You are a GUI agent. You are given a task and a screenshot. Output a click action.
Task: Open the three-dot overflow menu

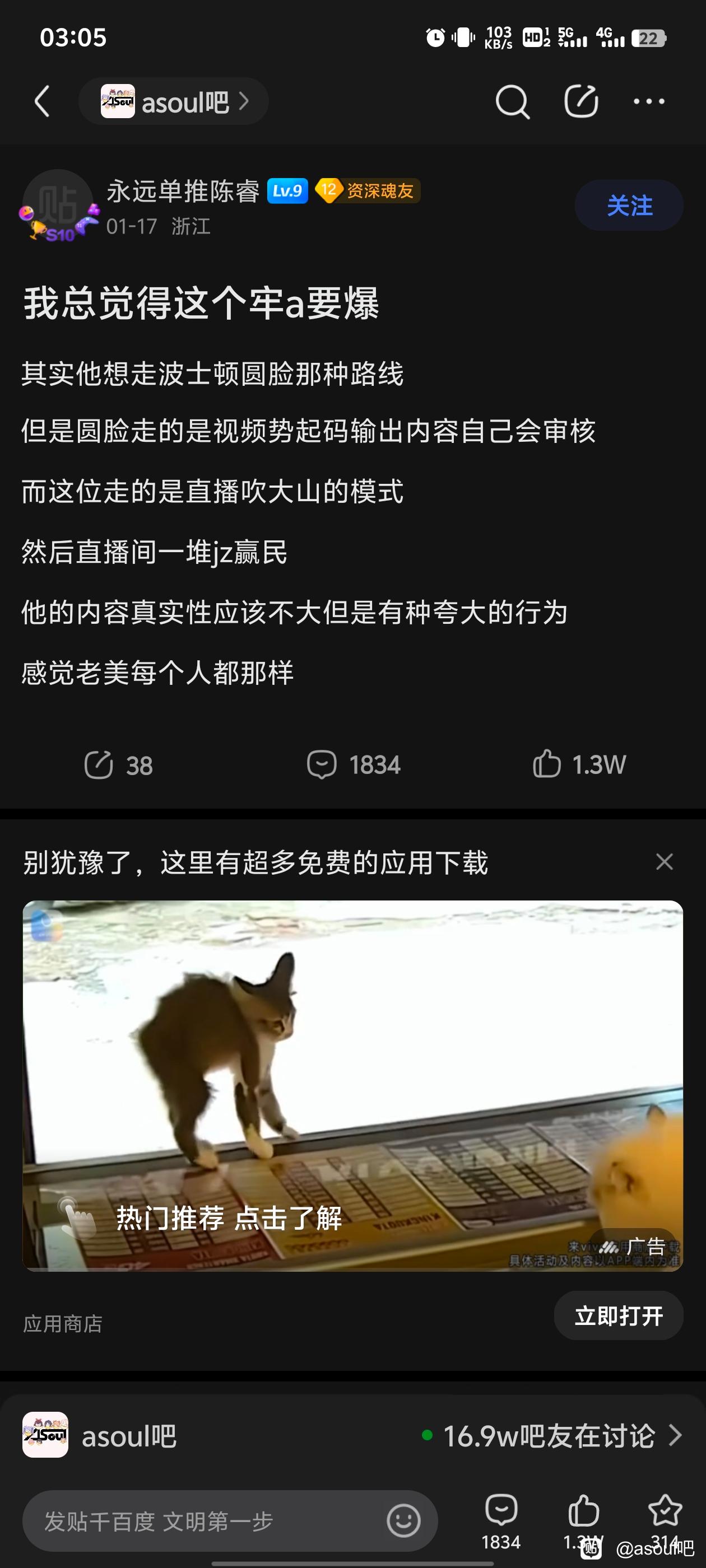coord(649,101)
